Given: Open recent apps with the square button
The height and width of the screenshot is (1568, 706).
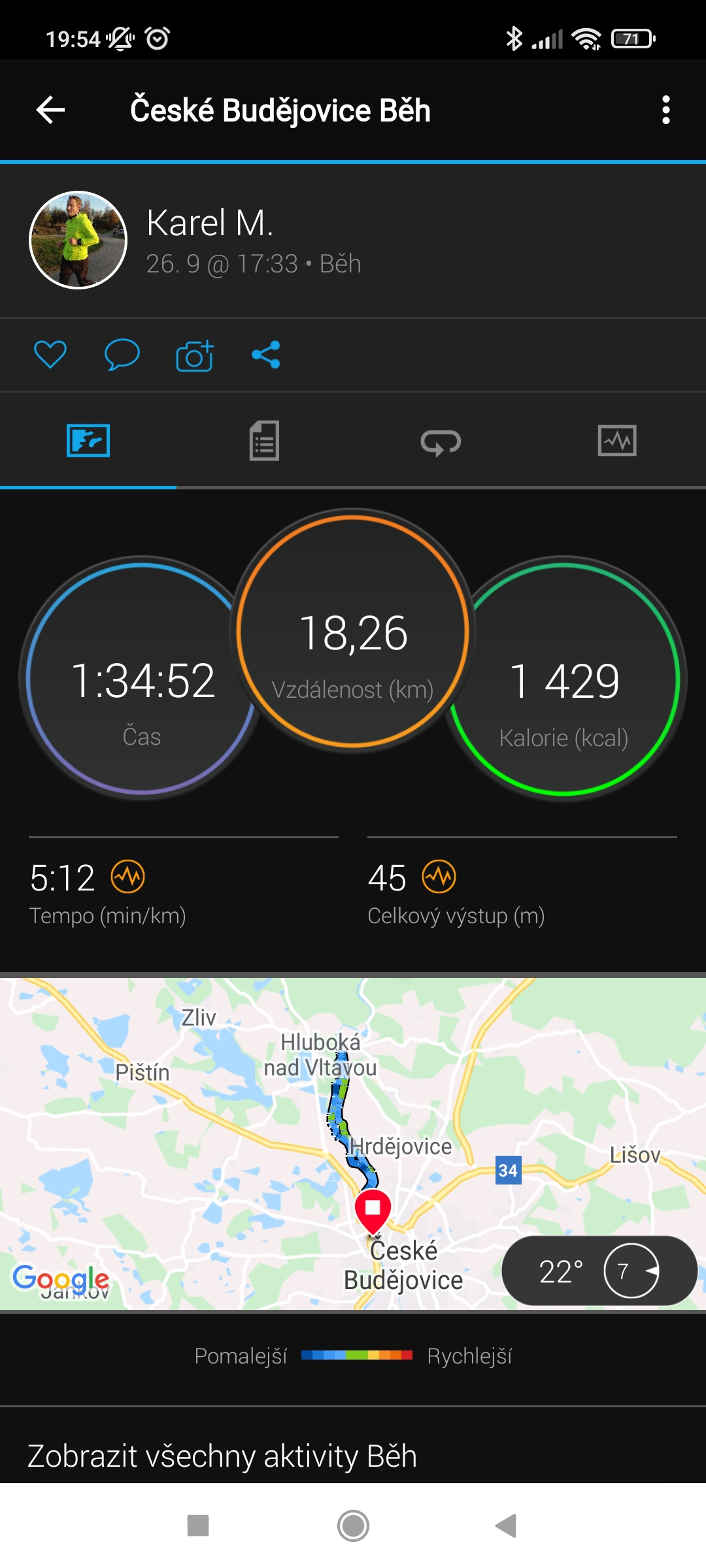Looking at the screenshot, I should pos(198,1526).
